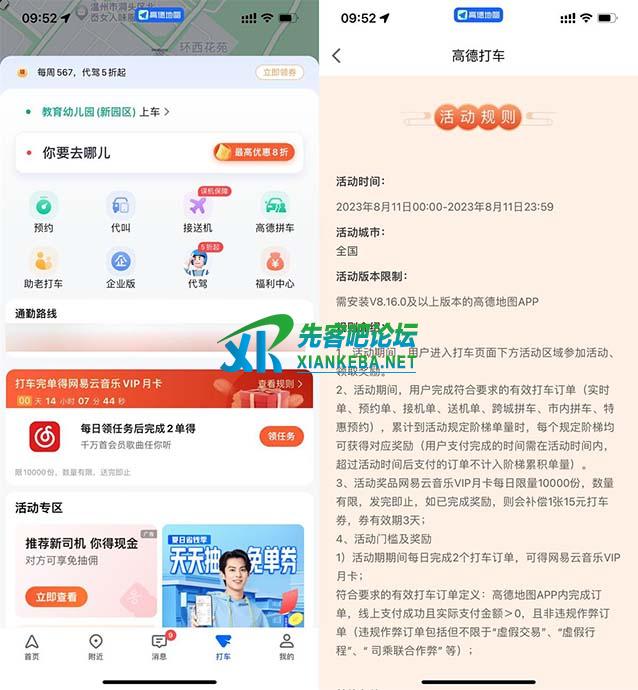Viewport: 638px width, 690px height.
Task: Open 接送机 airport transfer
Action: click(197, 213)
